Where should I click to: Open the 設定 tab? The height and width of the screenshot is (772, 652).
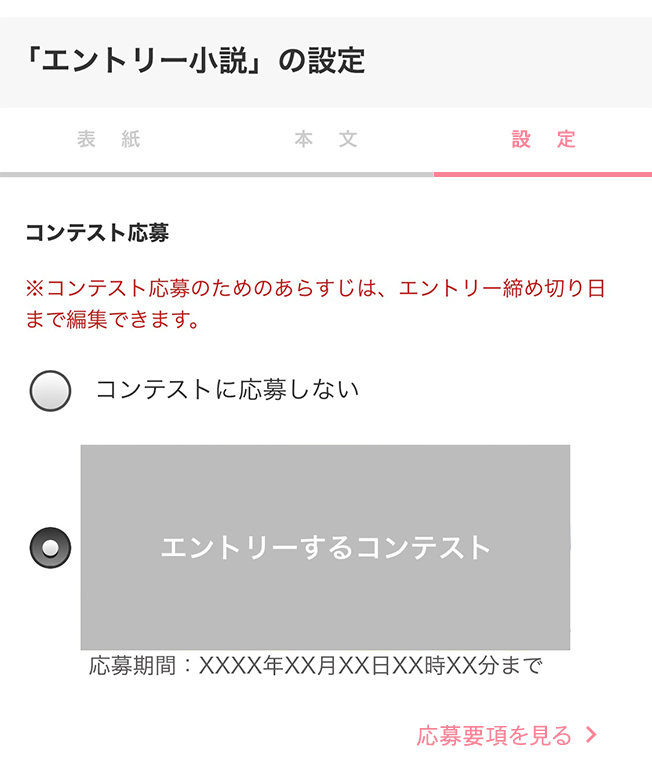543,140
